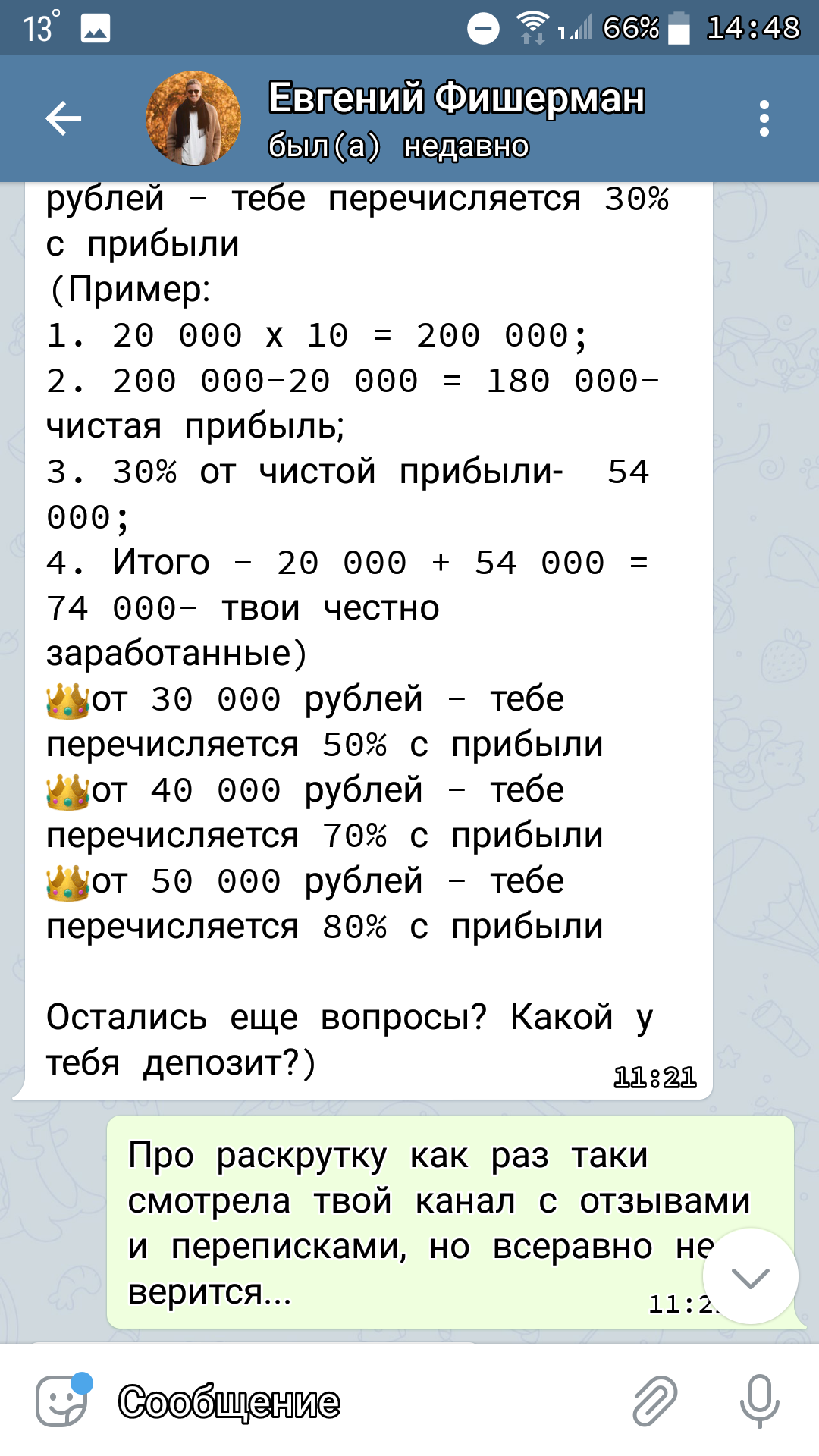The image size is (819, 1456).
Task: Tap the microphone to record voice
Action: 760,1401
